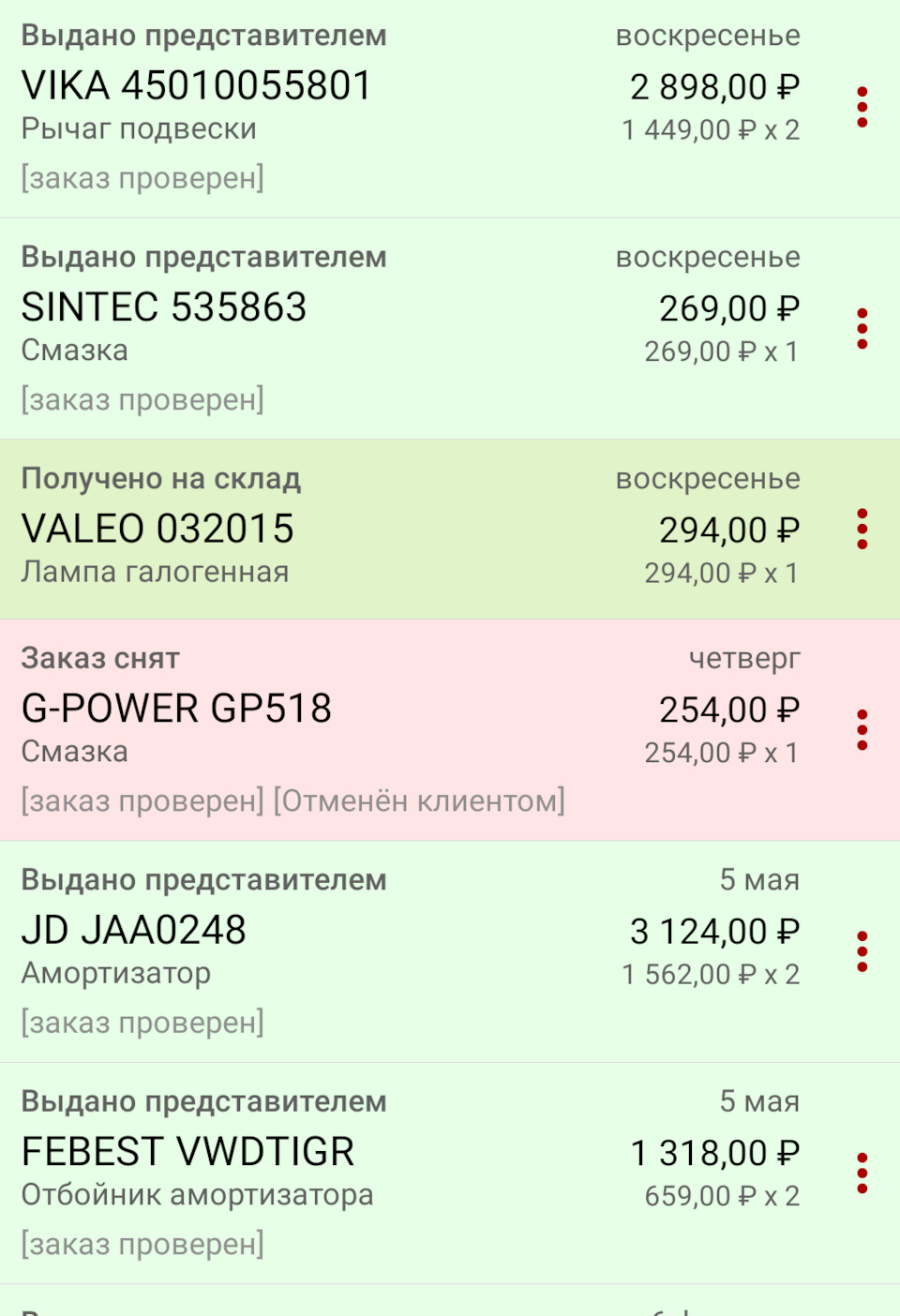Click the Получено на склад status label
The height and width of the screenshot is (1316, 900).
pos(161,478)
